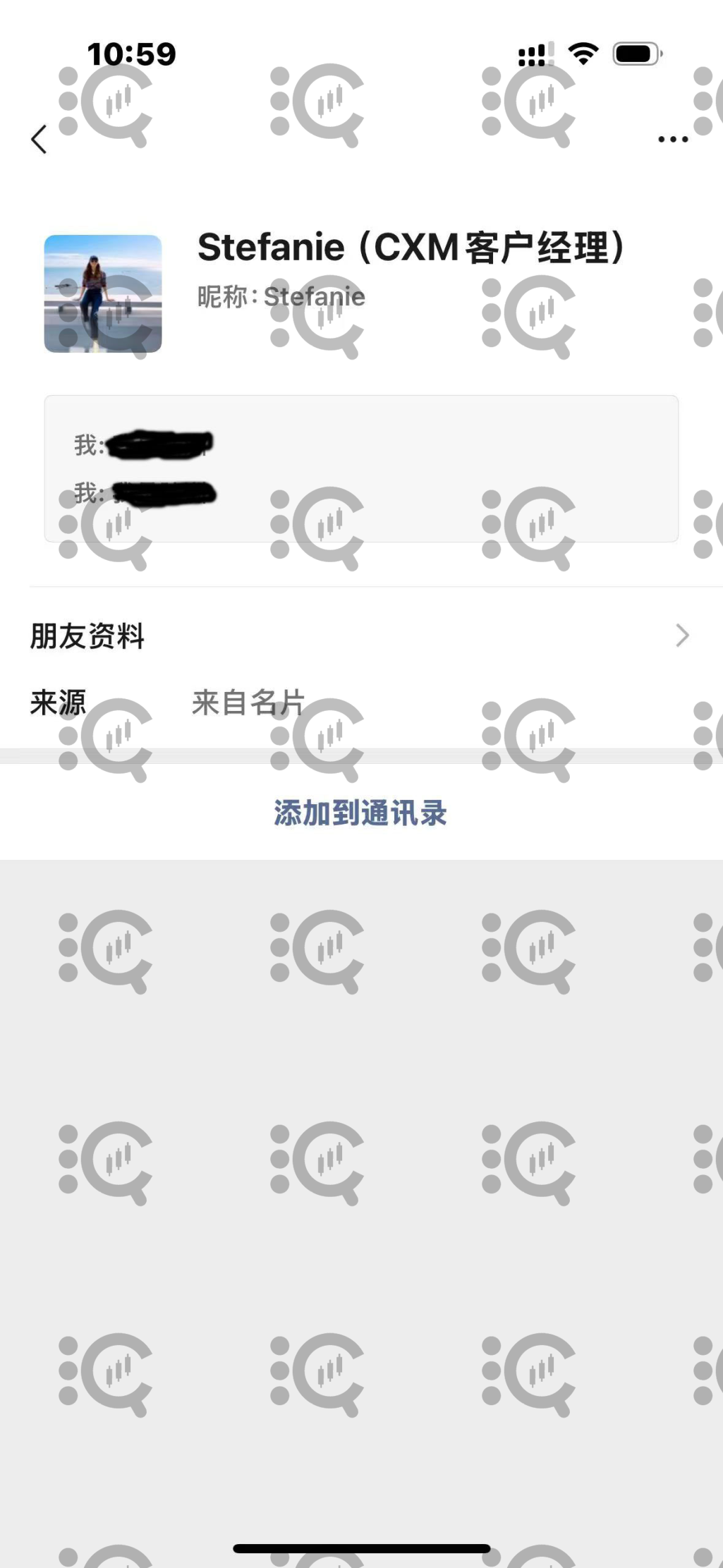This screenshot has width=723, height=1568.
Task: Open the three-dot more options menu
Action: (x=672, y=139)
